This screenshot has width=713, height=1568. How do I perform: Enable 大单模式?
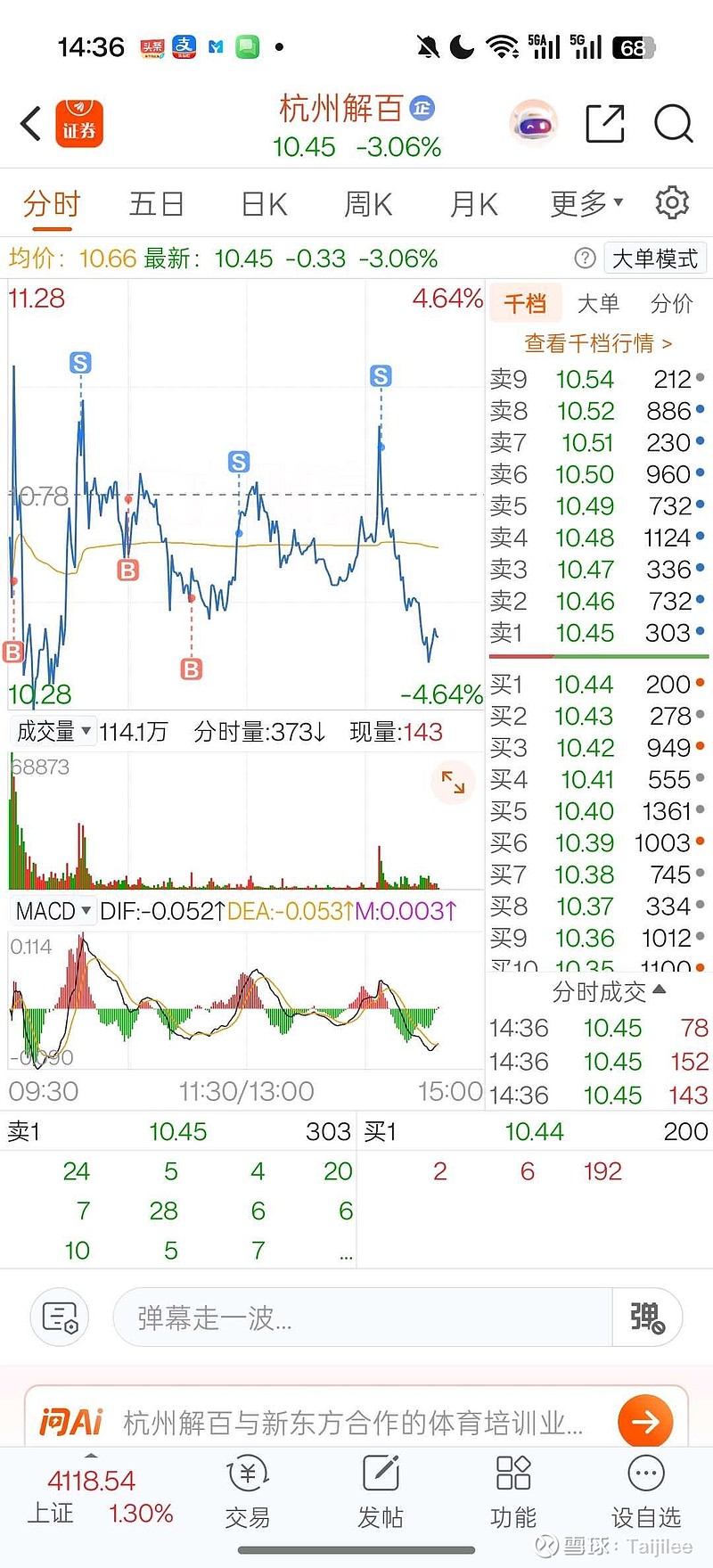(655, 259)
